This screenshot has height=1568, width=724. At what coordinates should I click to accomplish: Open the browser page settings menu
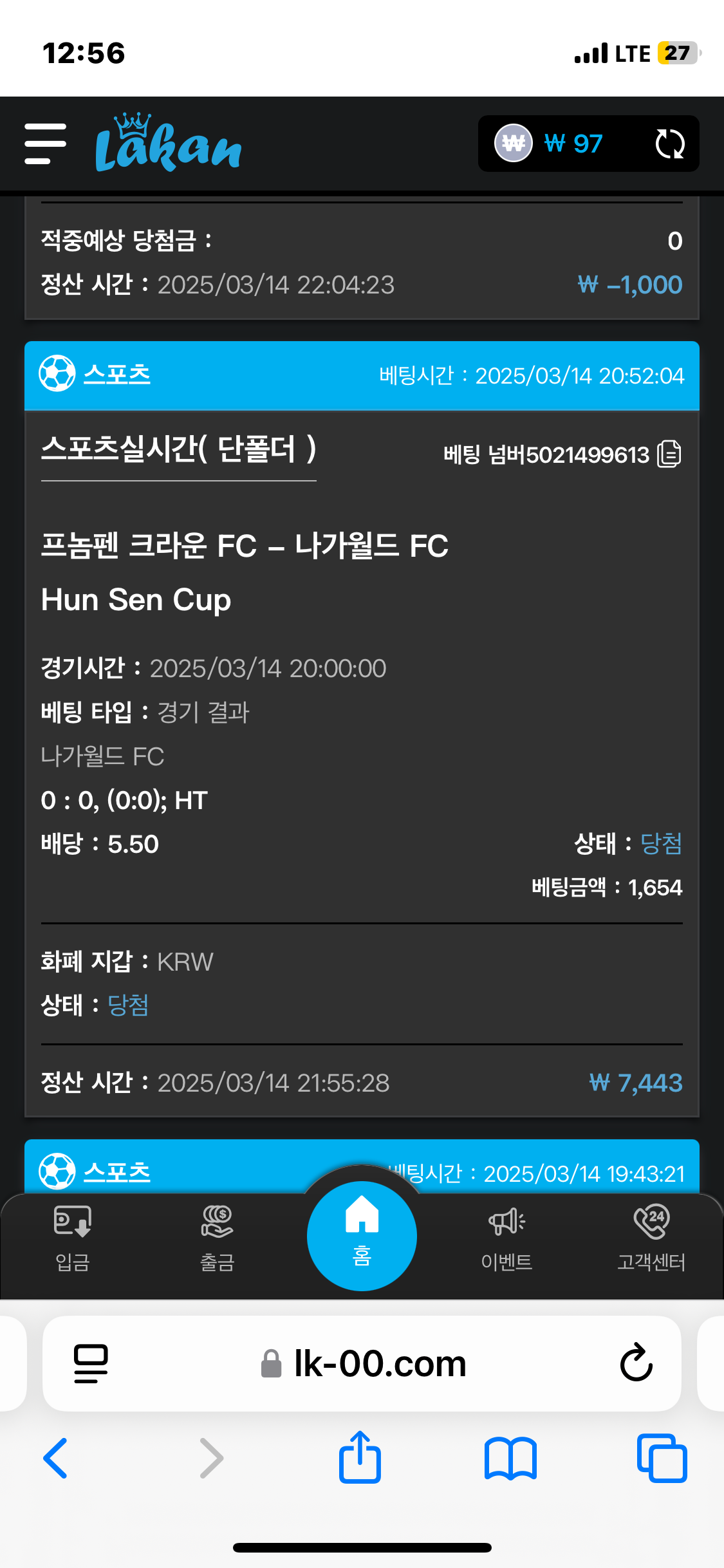pyautogui.click(x=91, y=1363)
